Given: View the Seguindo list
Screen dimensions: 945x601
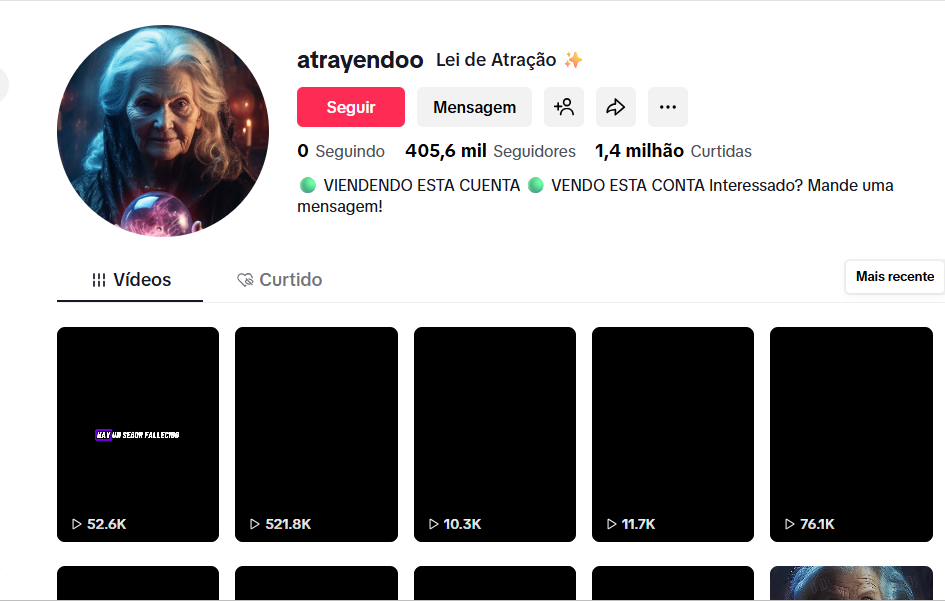Looking at the screenshot, I should click(x=341, y=151).
